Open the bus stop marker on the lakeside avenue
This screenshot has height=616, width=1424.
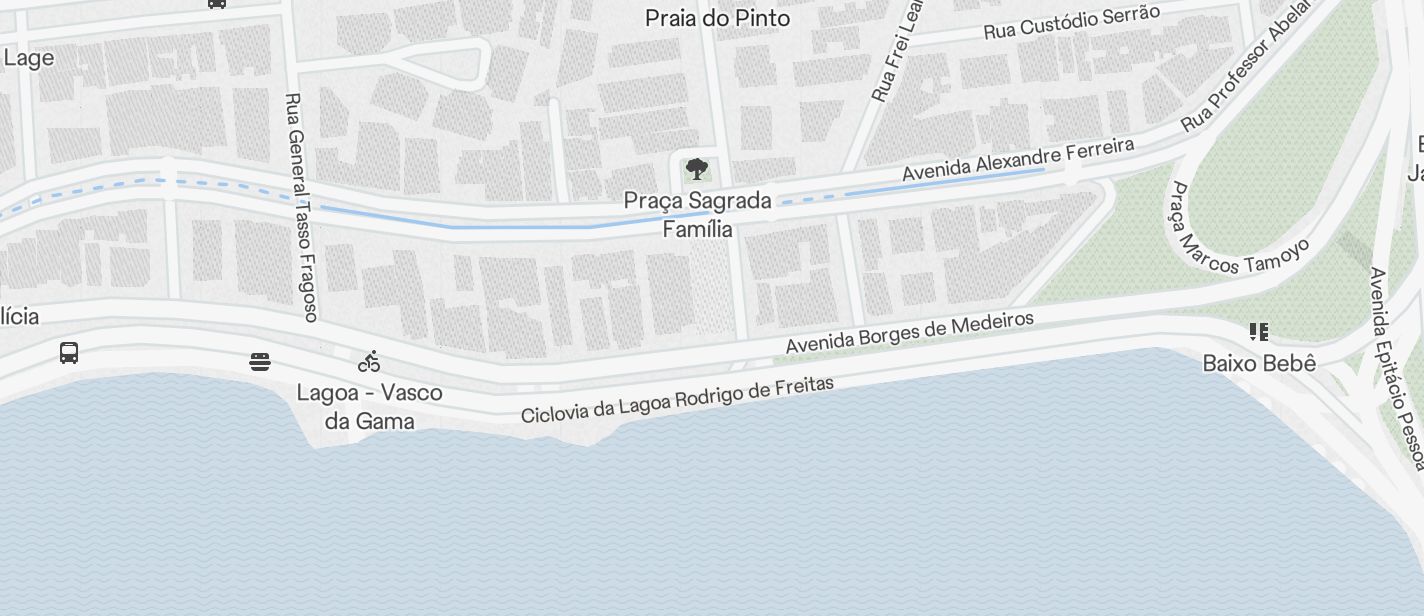(x=69, y=353)
